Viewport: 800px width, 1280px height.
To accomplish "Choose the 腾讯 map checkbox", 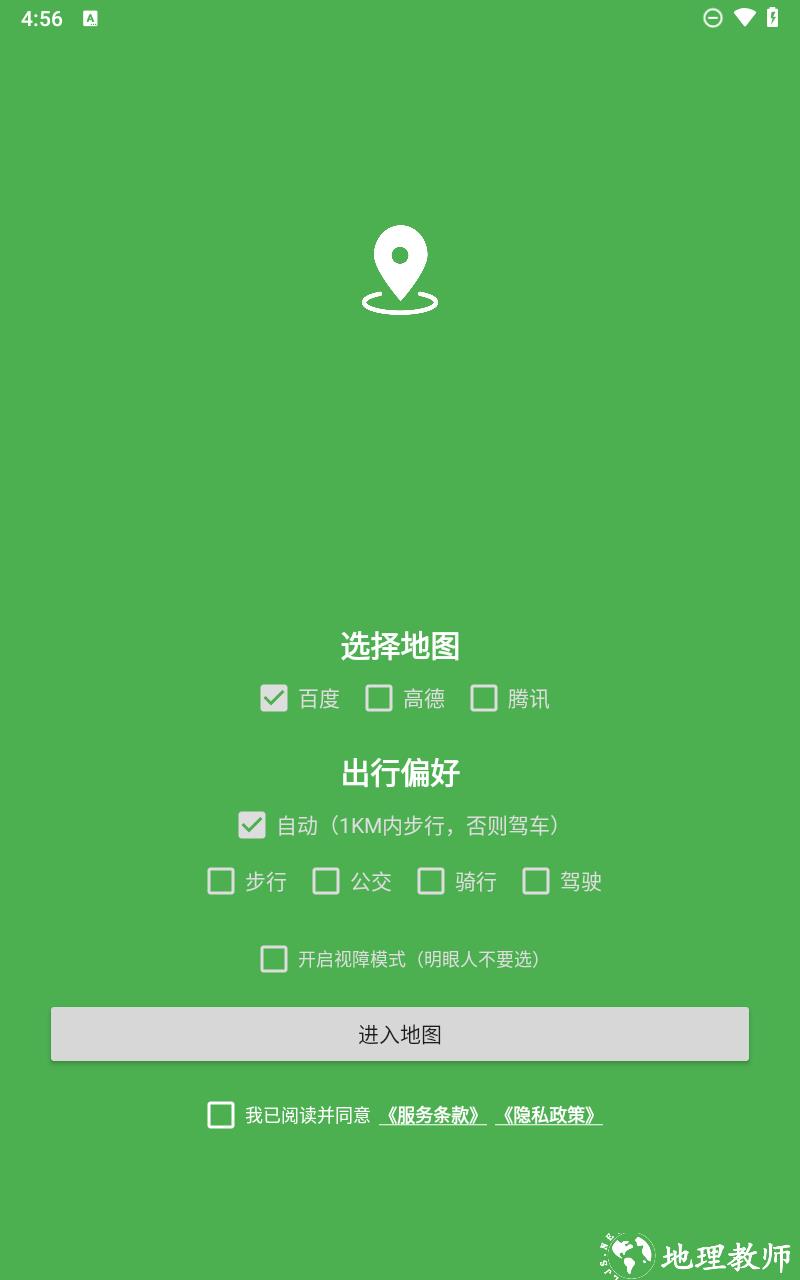I will [x=484, y=698].
